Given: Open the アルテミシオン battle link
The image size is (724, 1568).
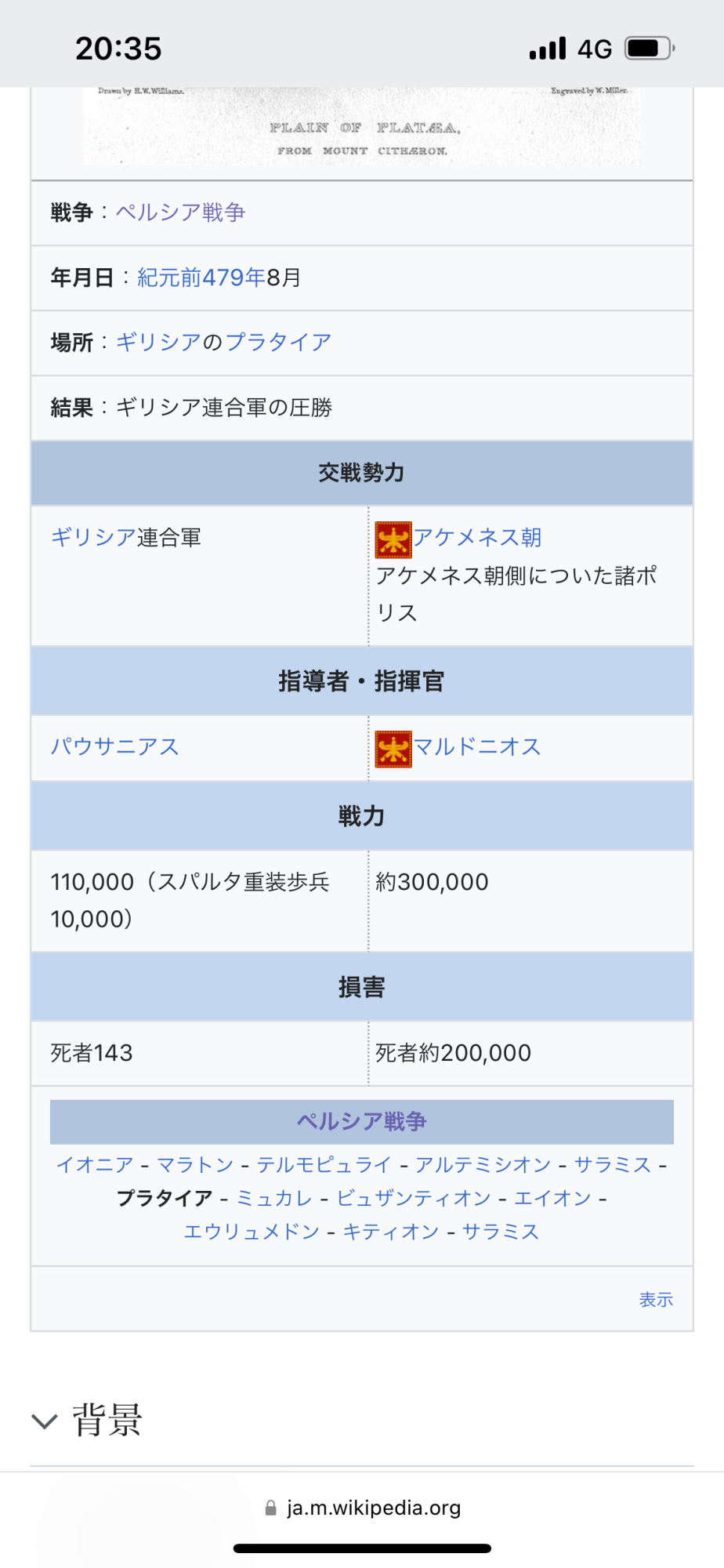Looking at the screenshot, I should coord(483,1165).
